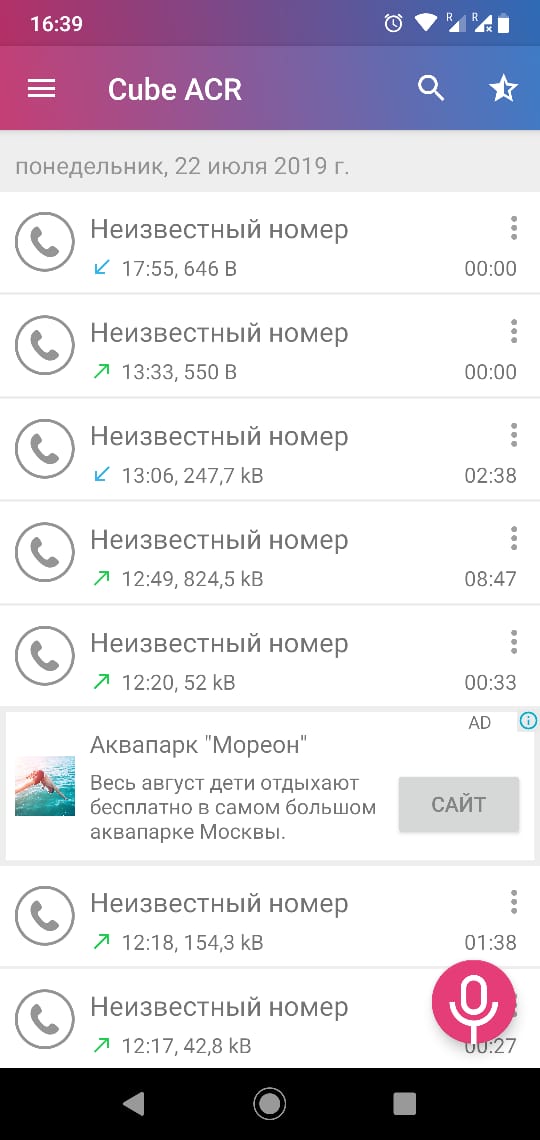The width and height of the screenshot is (540, 1140).
Task: Open the hamburger navigation drawer
Action: (x=41, y=89)
